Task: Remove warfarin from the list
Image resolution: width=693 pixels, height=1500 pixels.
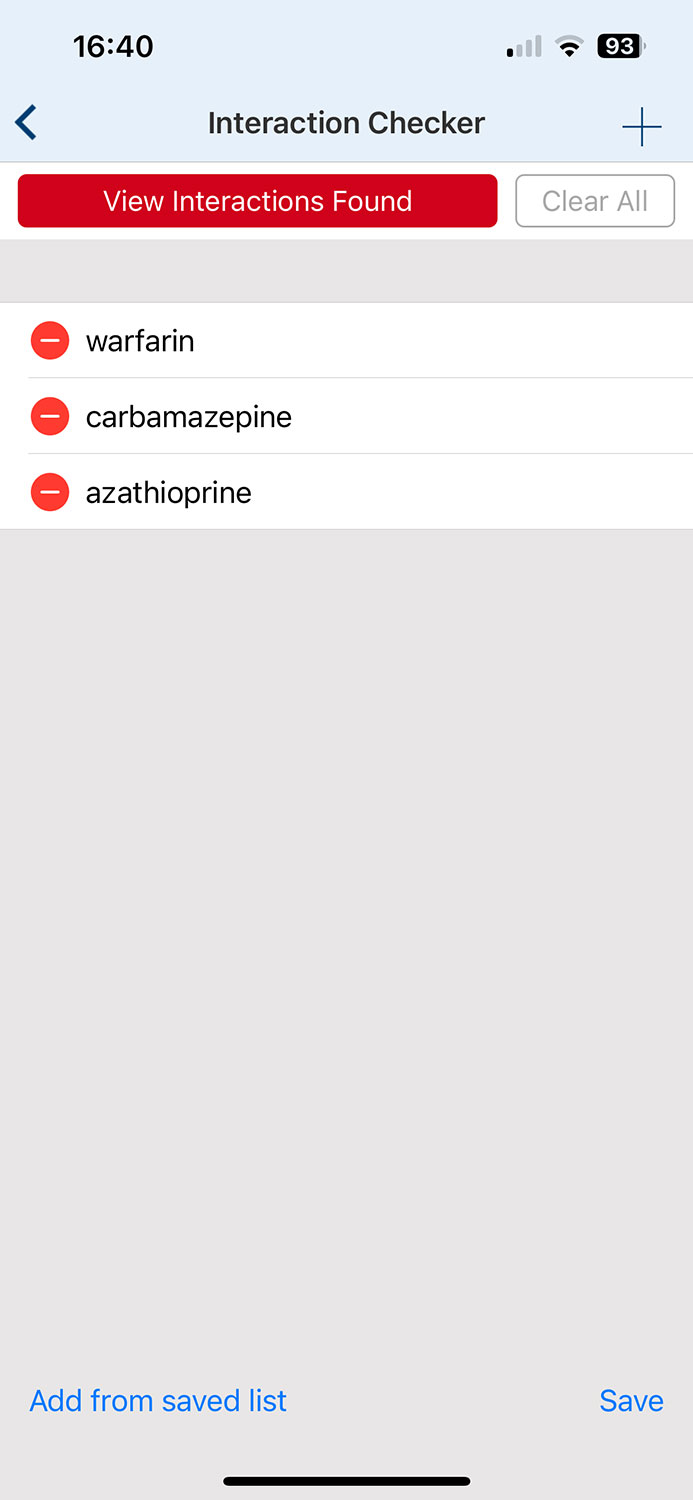Action: pos(50,341)
